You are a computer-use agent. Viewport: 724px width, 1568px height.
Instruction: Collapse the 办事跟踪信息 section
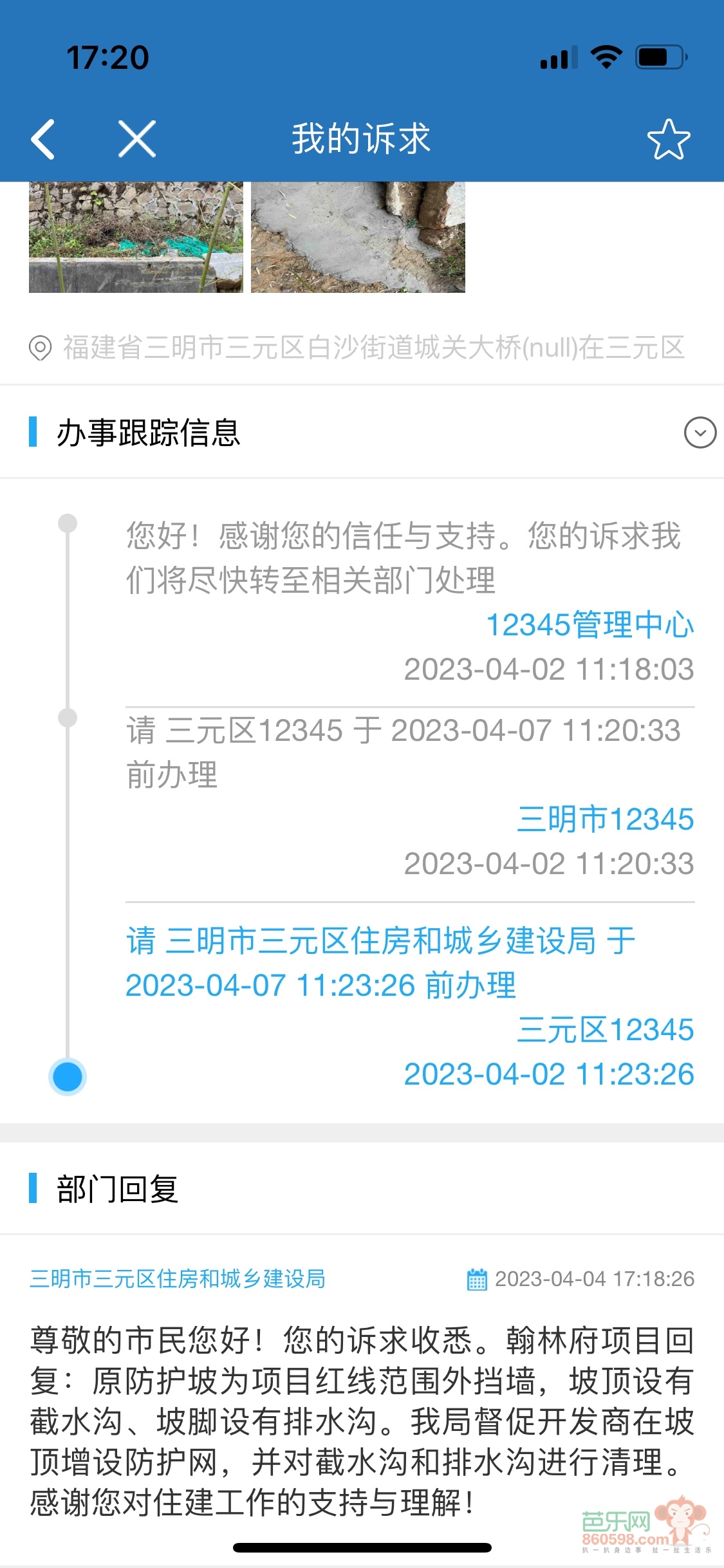(700, 433)
